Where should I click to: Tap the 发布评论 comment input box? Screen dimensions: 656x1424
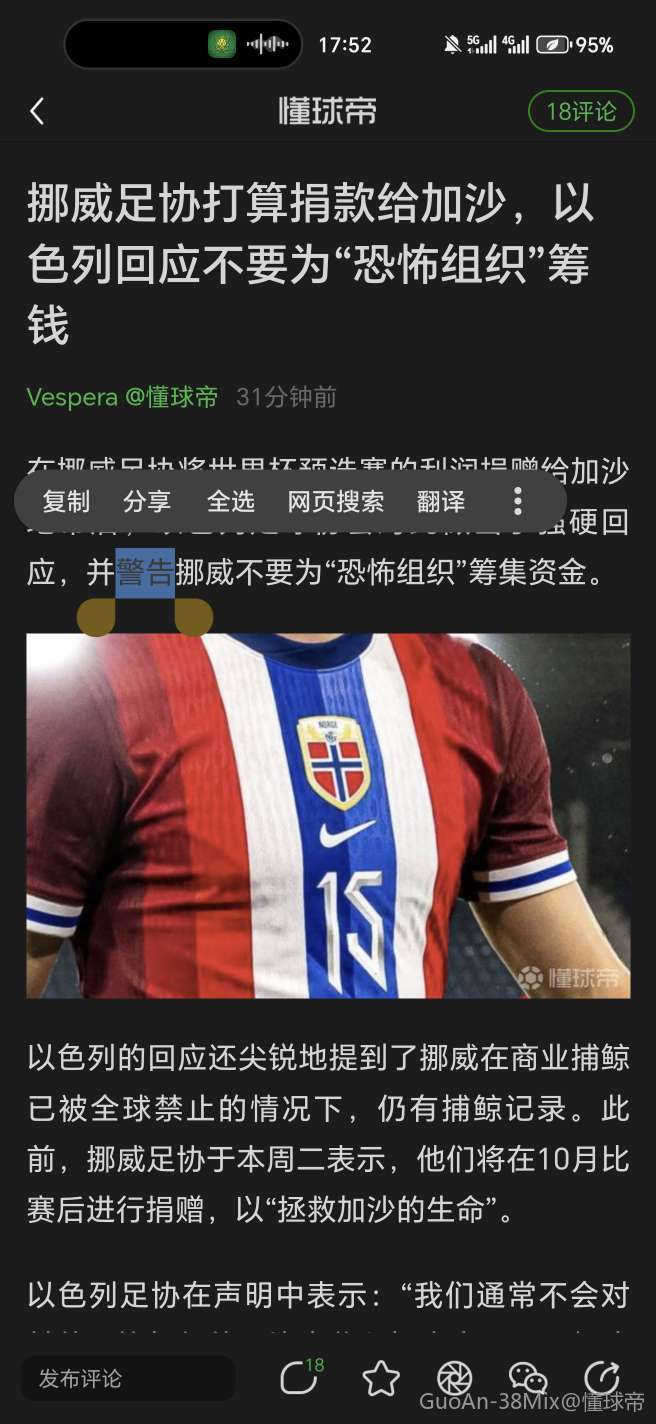(x=128, y=1378)
